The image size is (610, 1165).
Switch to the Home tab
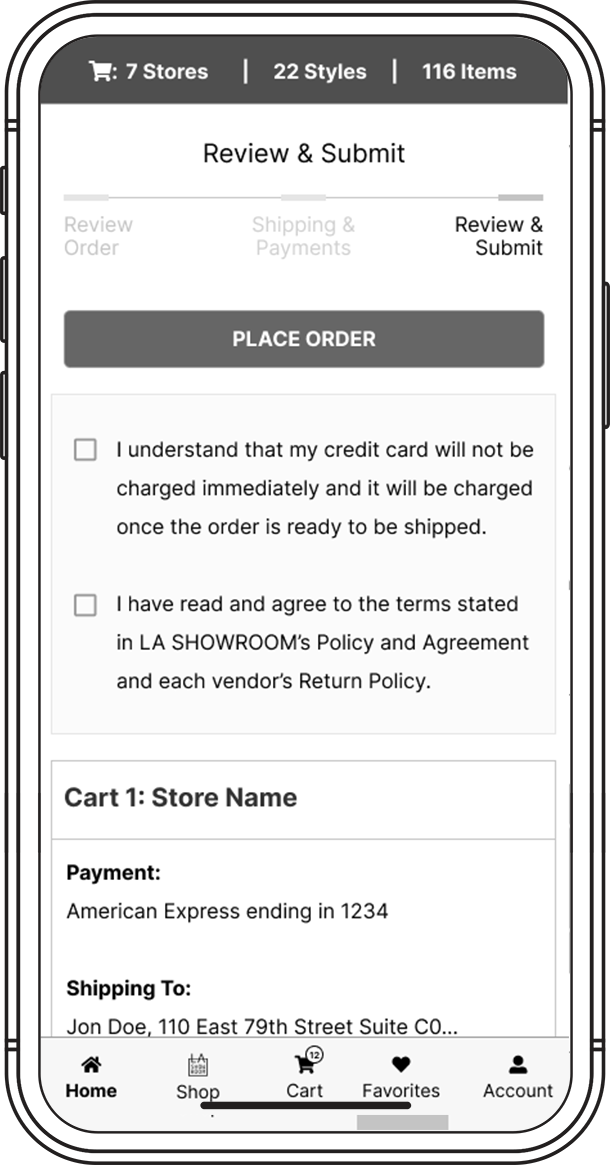click(x=91, y=1077)
